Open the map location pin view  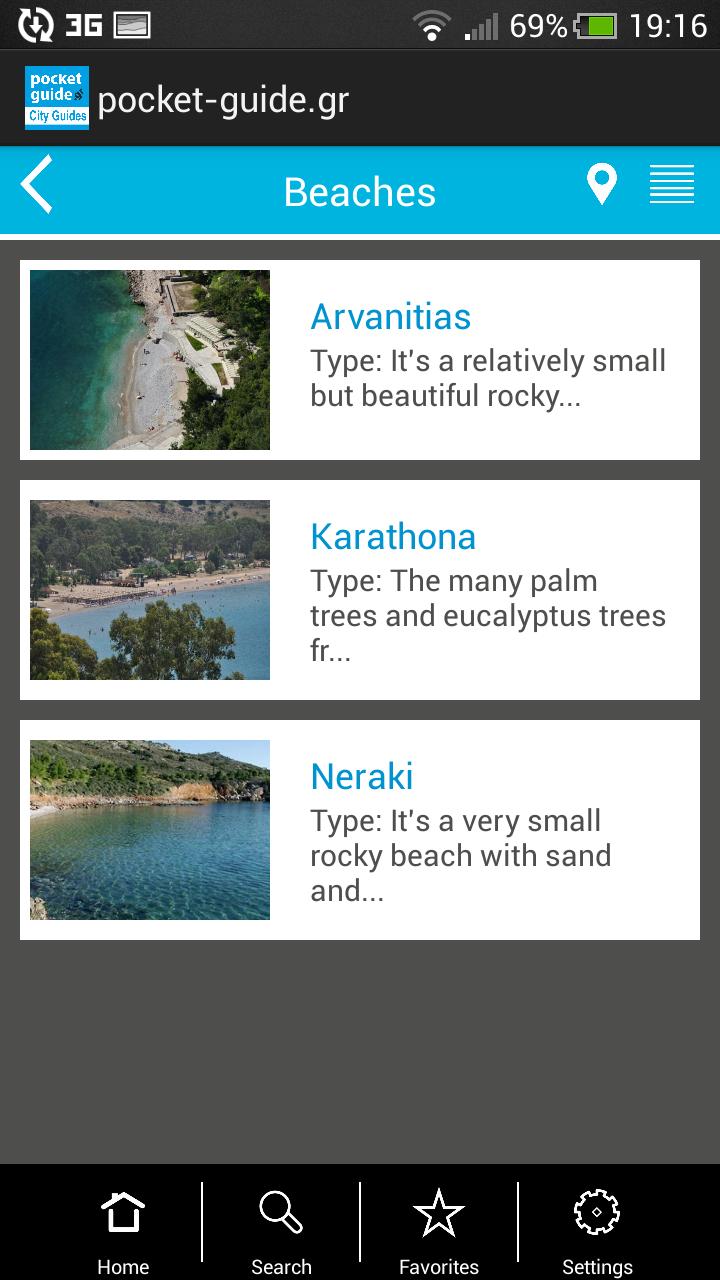tap(601, 185)
